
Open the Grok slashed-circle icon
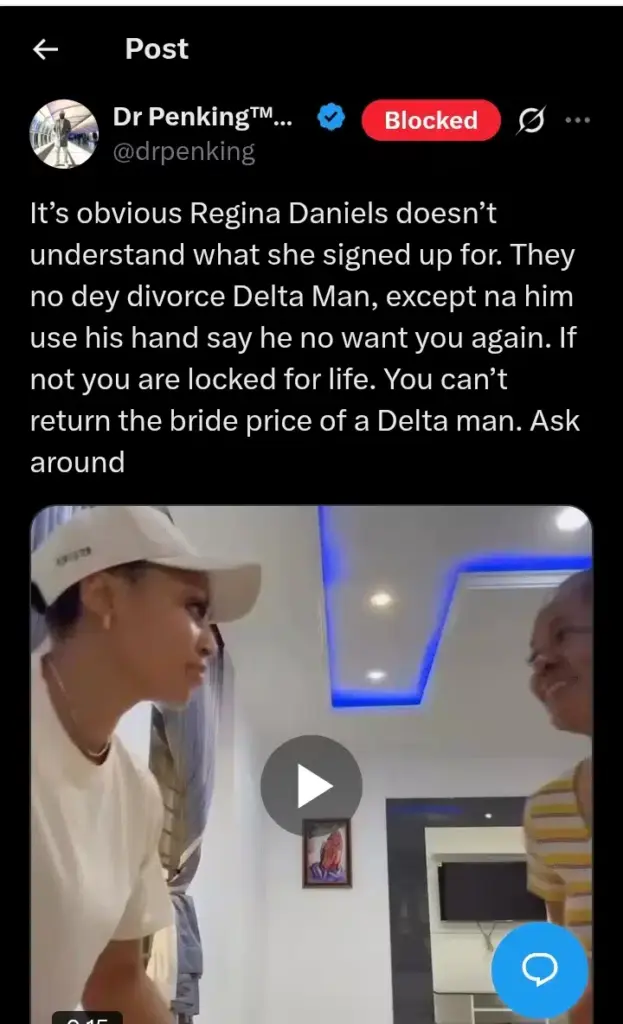(x=531, y=121)
